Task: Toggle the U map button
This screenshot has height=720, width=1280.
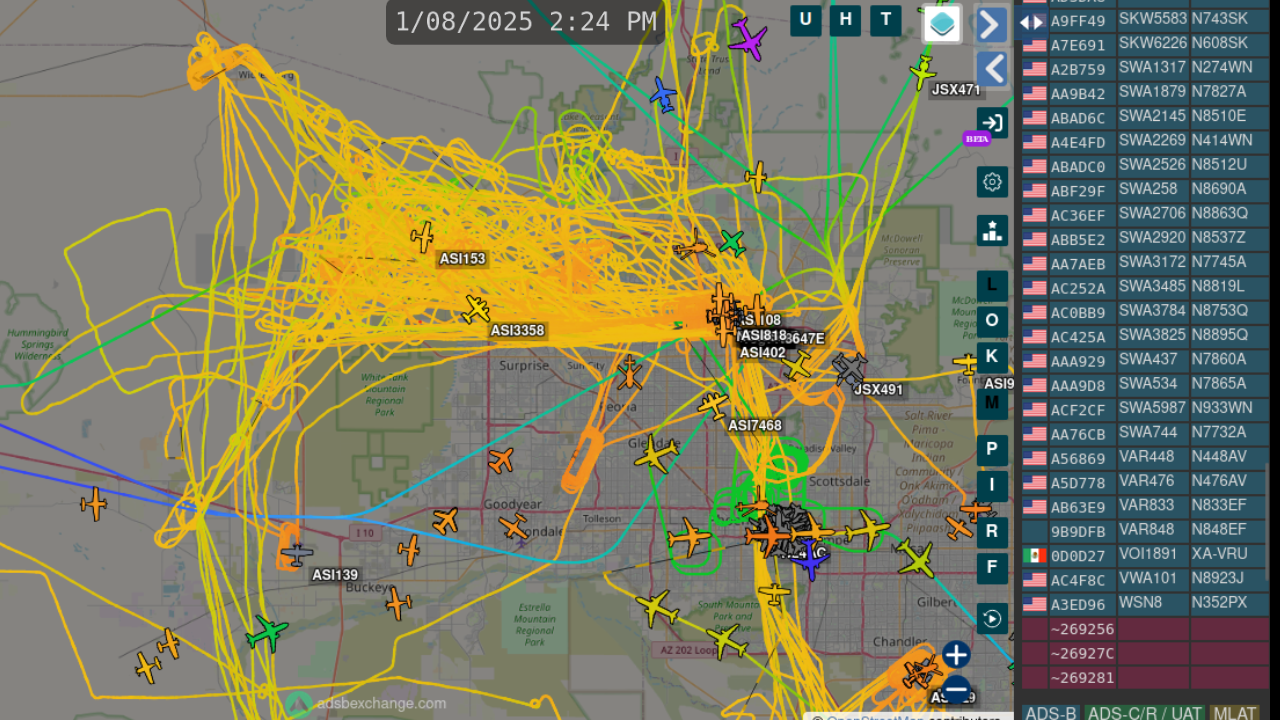Action: click(x=806, y=20)
